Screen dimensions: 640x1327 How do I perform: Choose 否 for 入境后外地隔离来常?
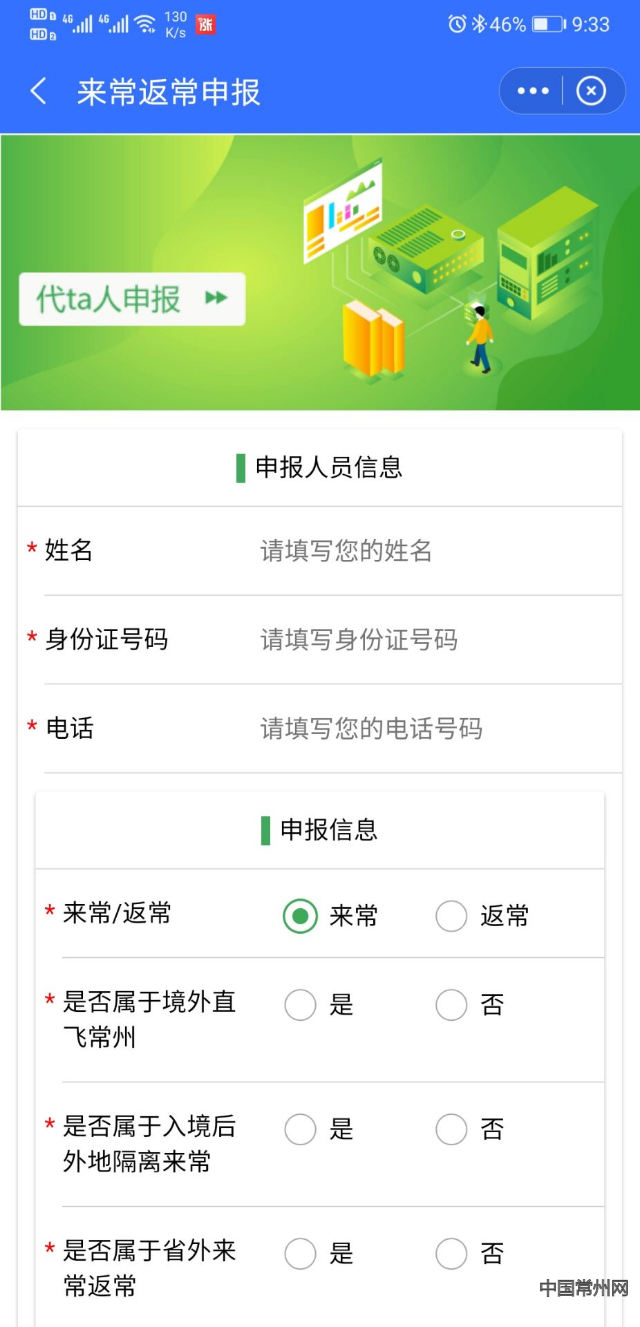[x=452, y=1130]
